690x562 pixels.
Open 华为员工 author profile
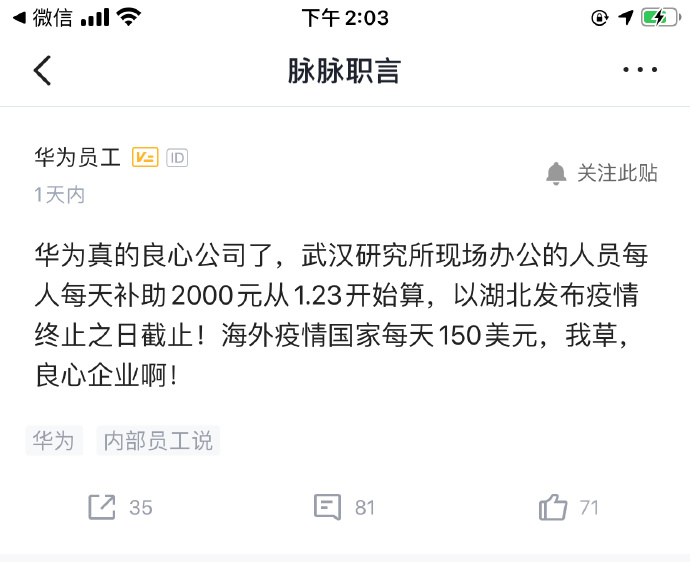77,157
